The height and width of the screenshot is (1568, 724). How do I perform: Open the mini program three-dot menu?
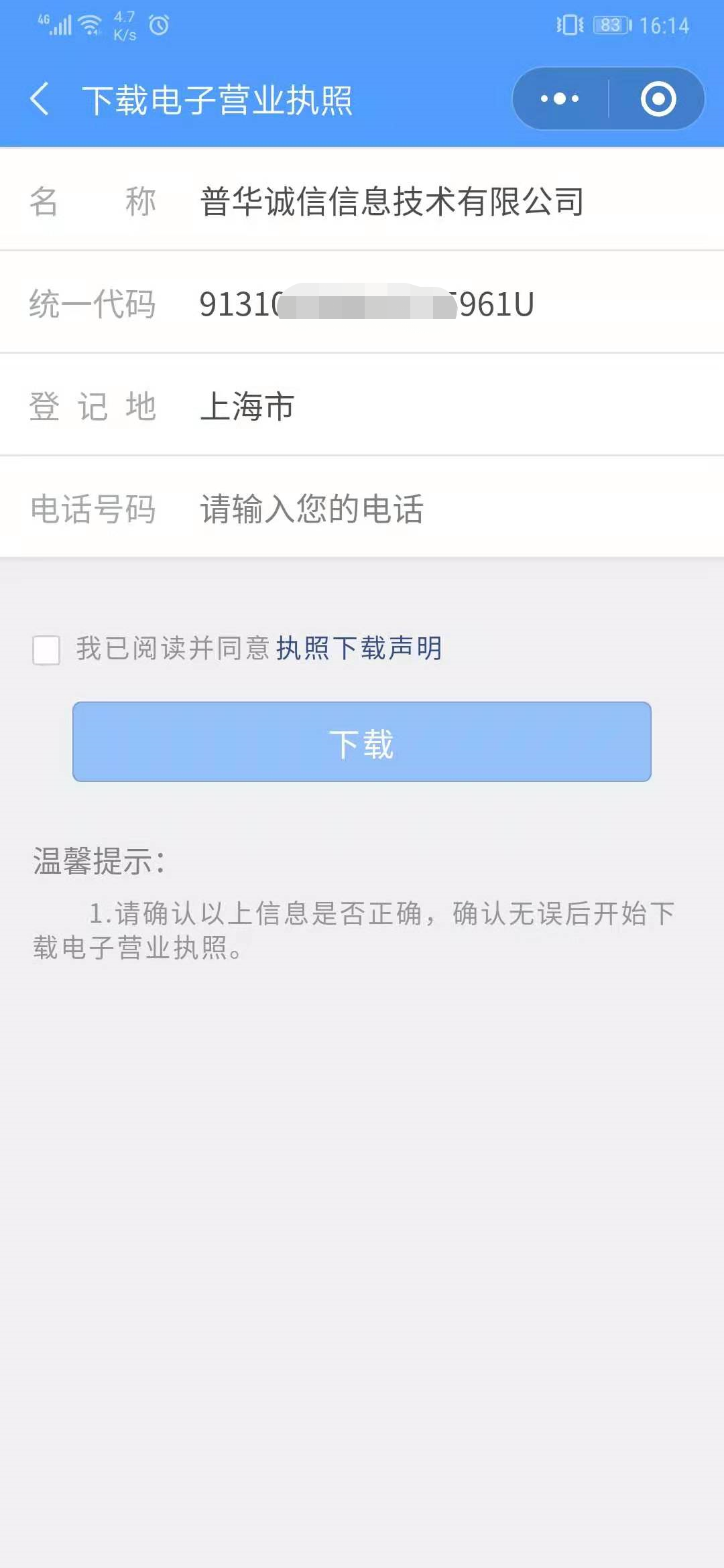coord(560,99)
